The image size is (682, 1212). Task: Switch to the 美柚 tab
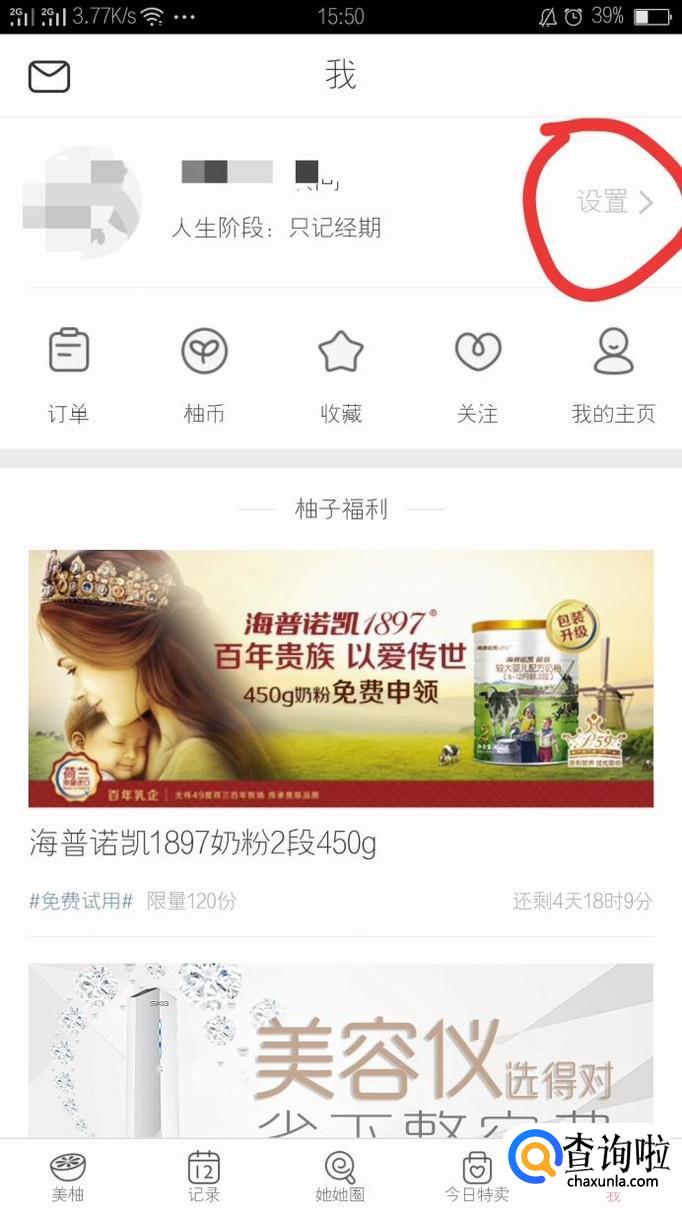pos(68,1176)
